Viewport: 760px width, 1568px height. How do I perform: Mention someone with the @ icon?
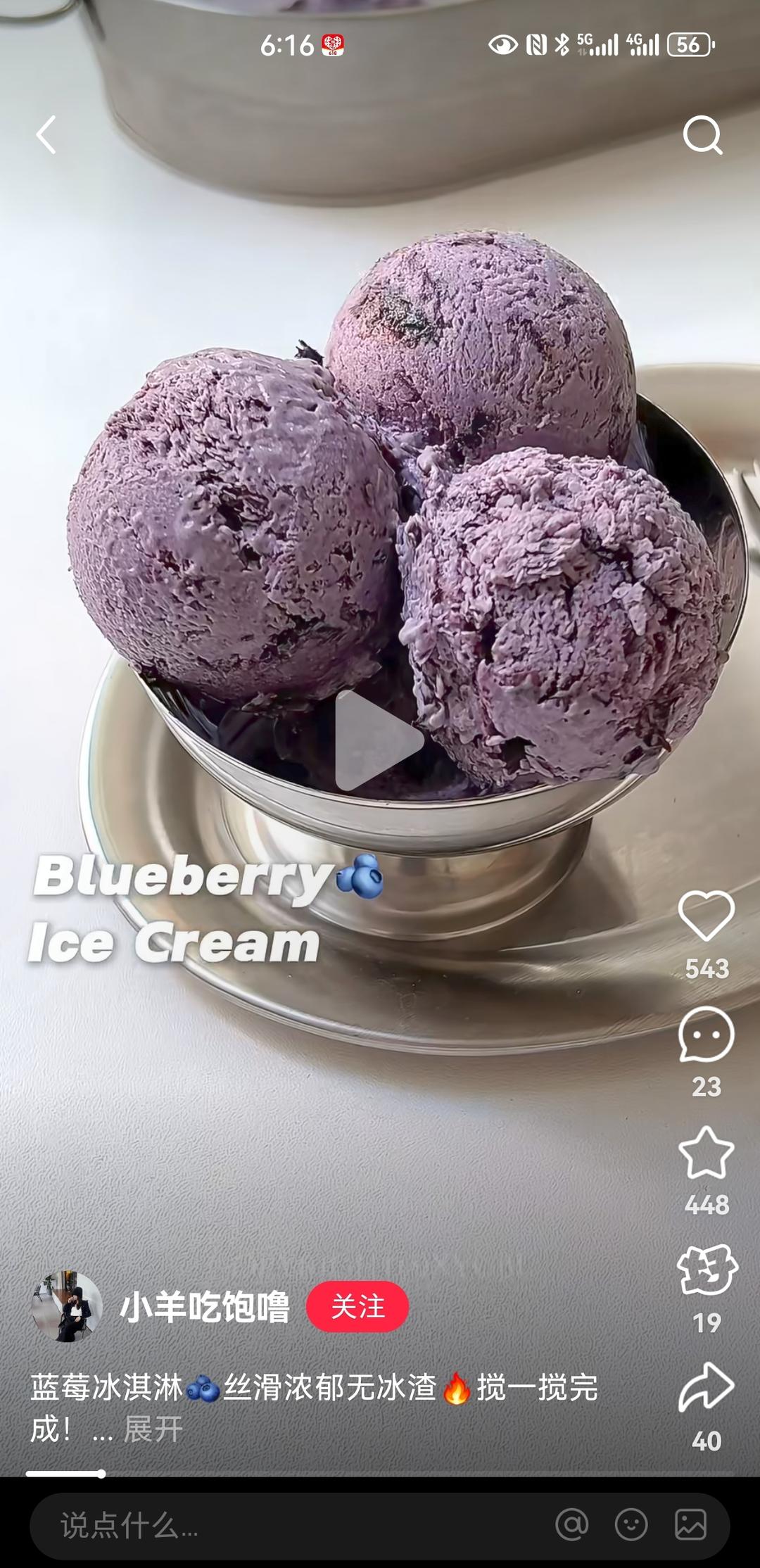571,1526
